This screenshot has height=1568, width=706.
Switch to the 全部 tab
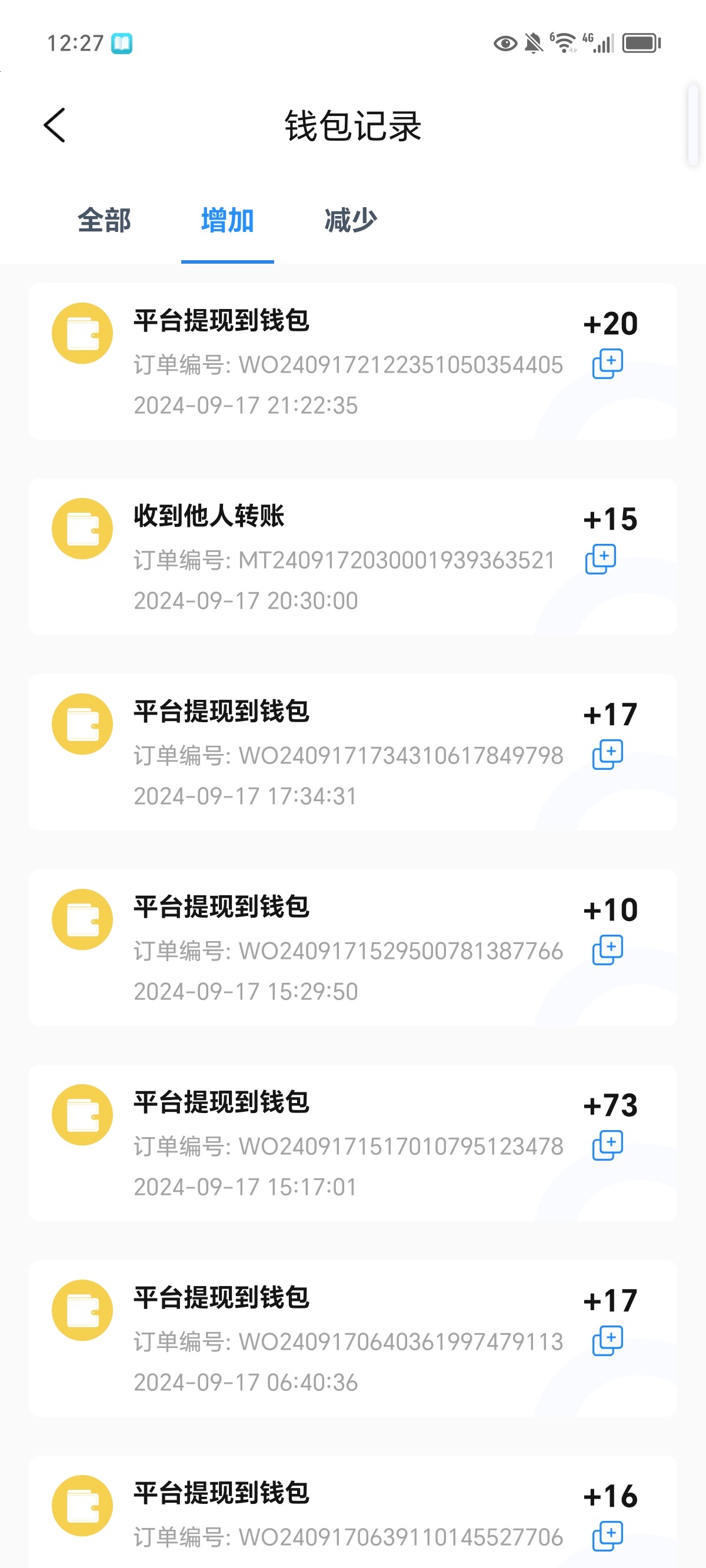[104, 220]
